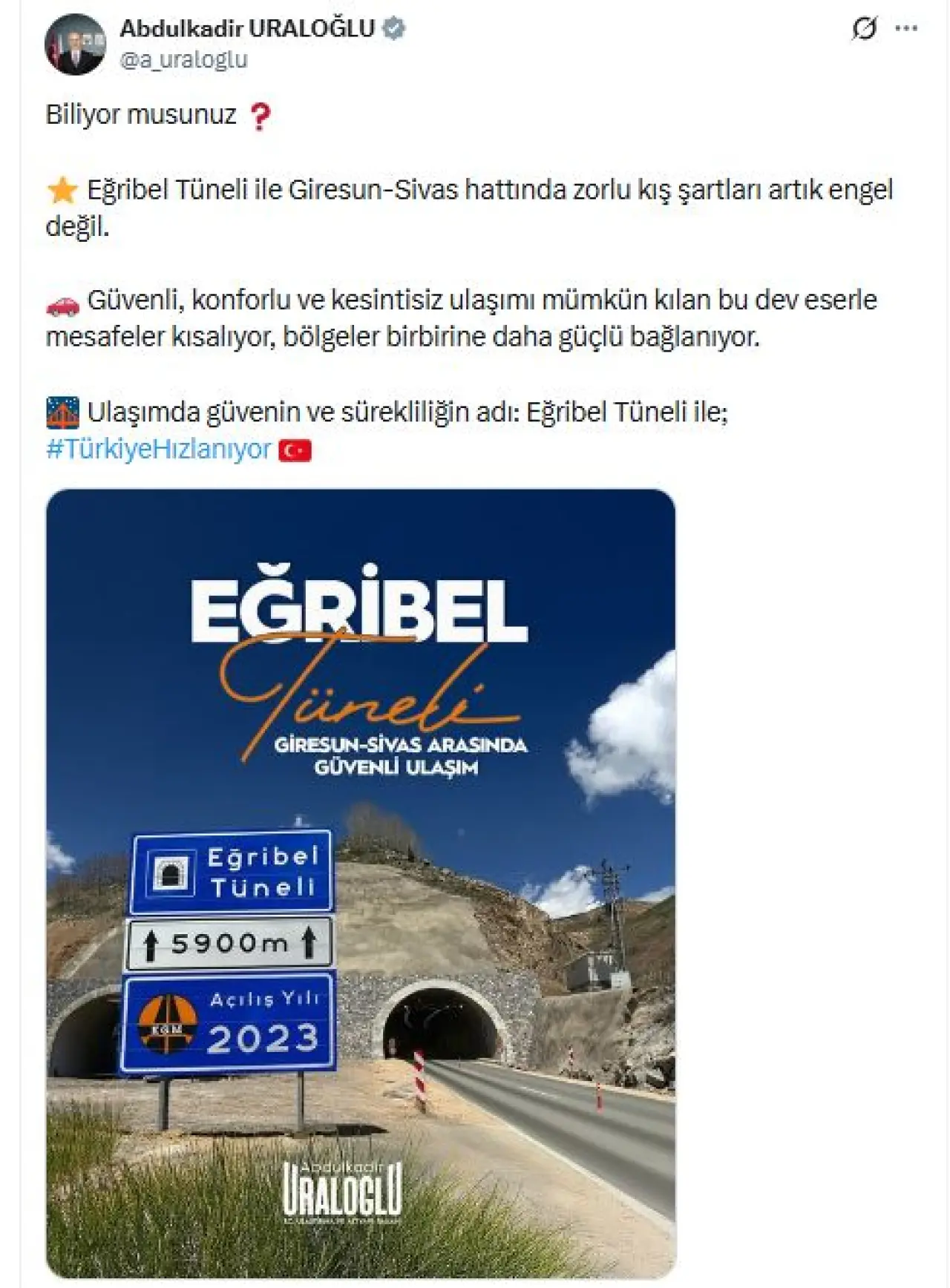Tap the Grok icon beside the post

865,28
